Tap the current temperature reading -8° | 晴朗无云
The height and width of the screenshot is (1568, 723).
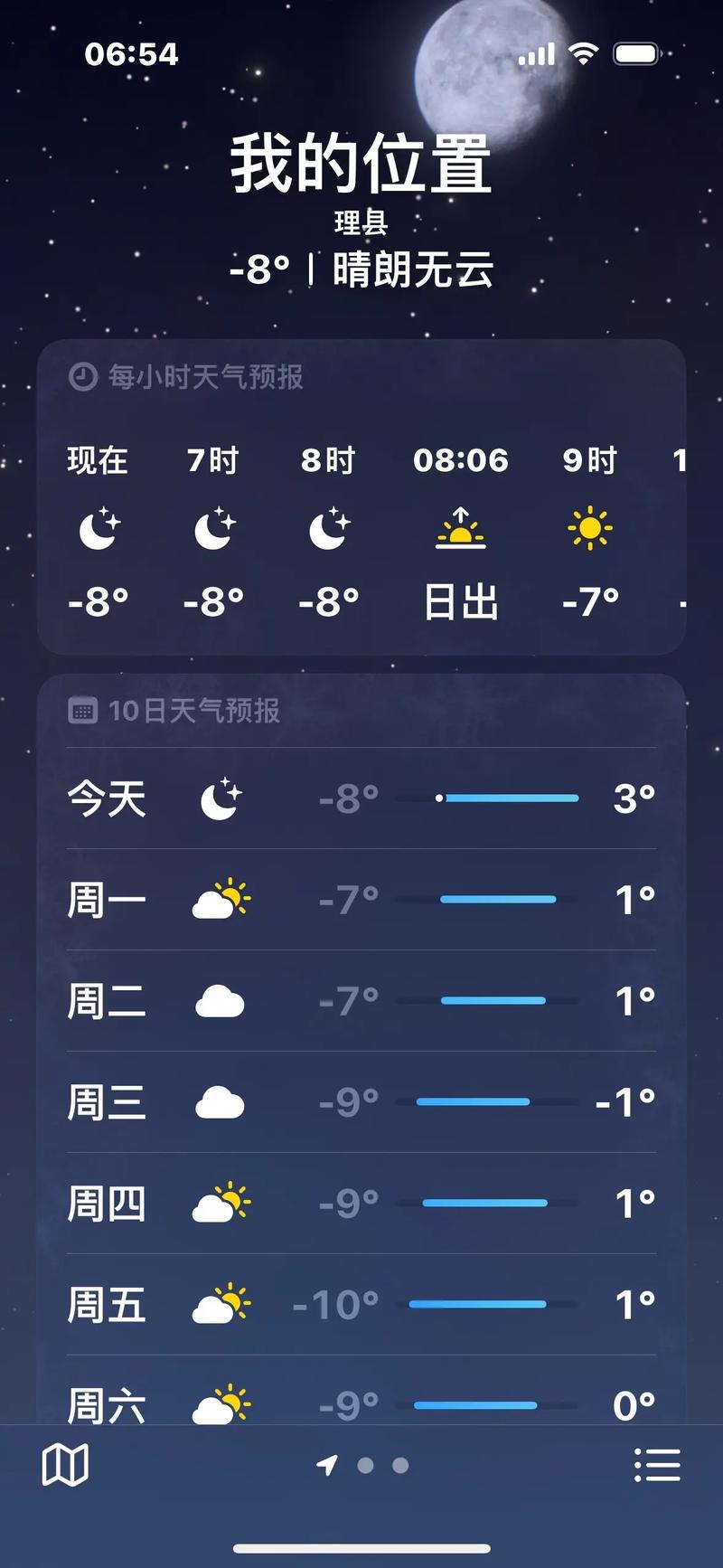coord(360,270)
